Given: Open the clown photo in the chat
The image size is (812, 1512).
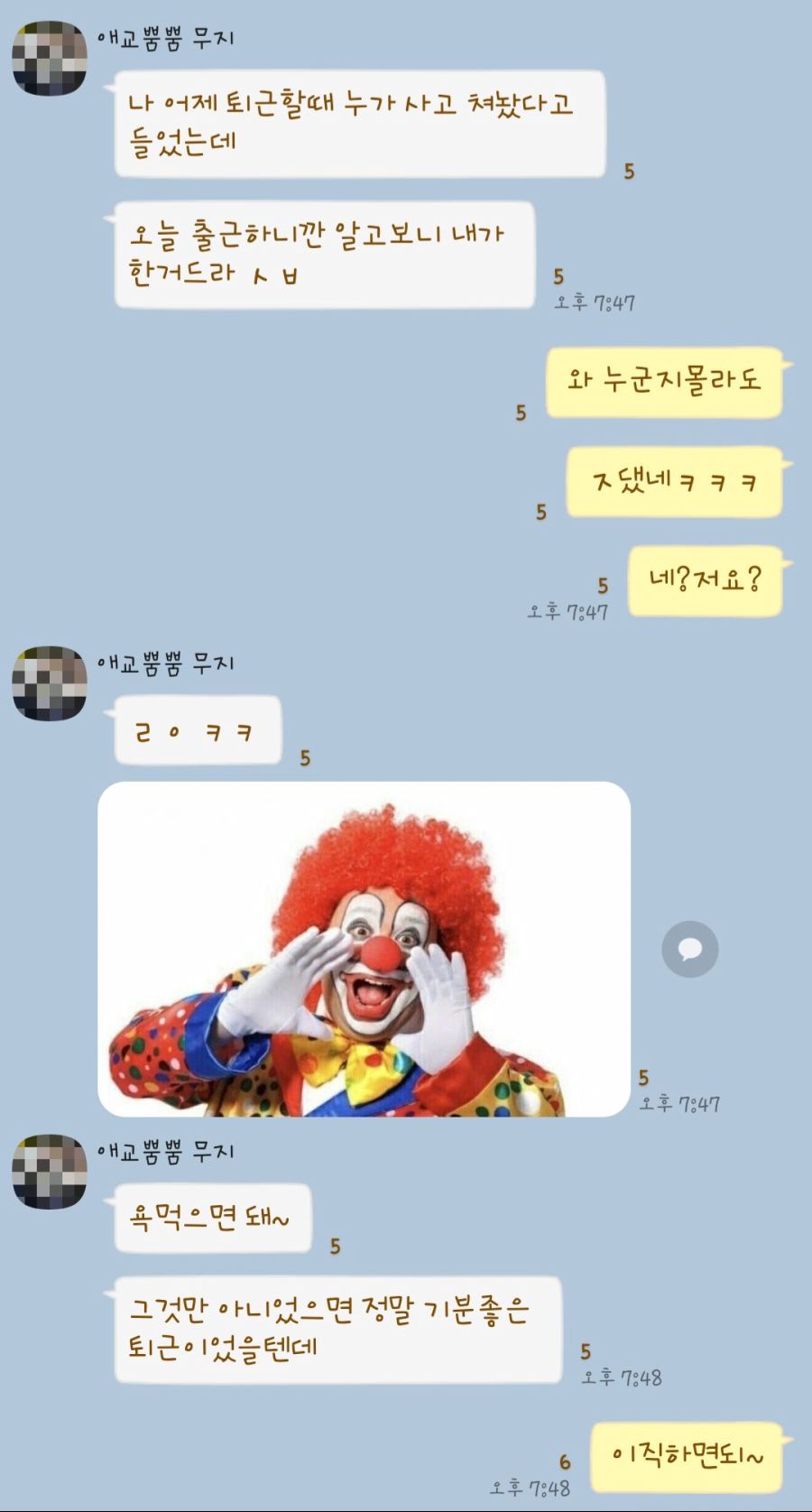Looking at the screenshot, I should coord(364,949).
